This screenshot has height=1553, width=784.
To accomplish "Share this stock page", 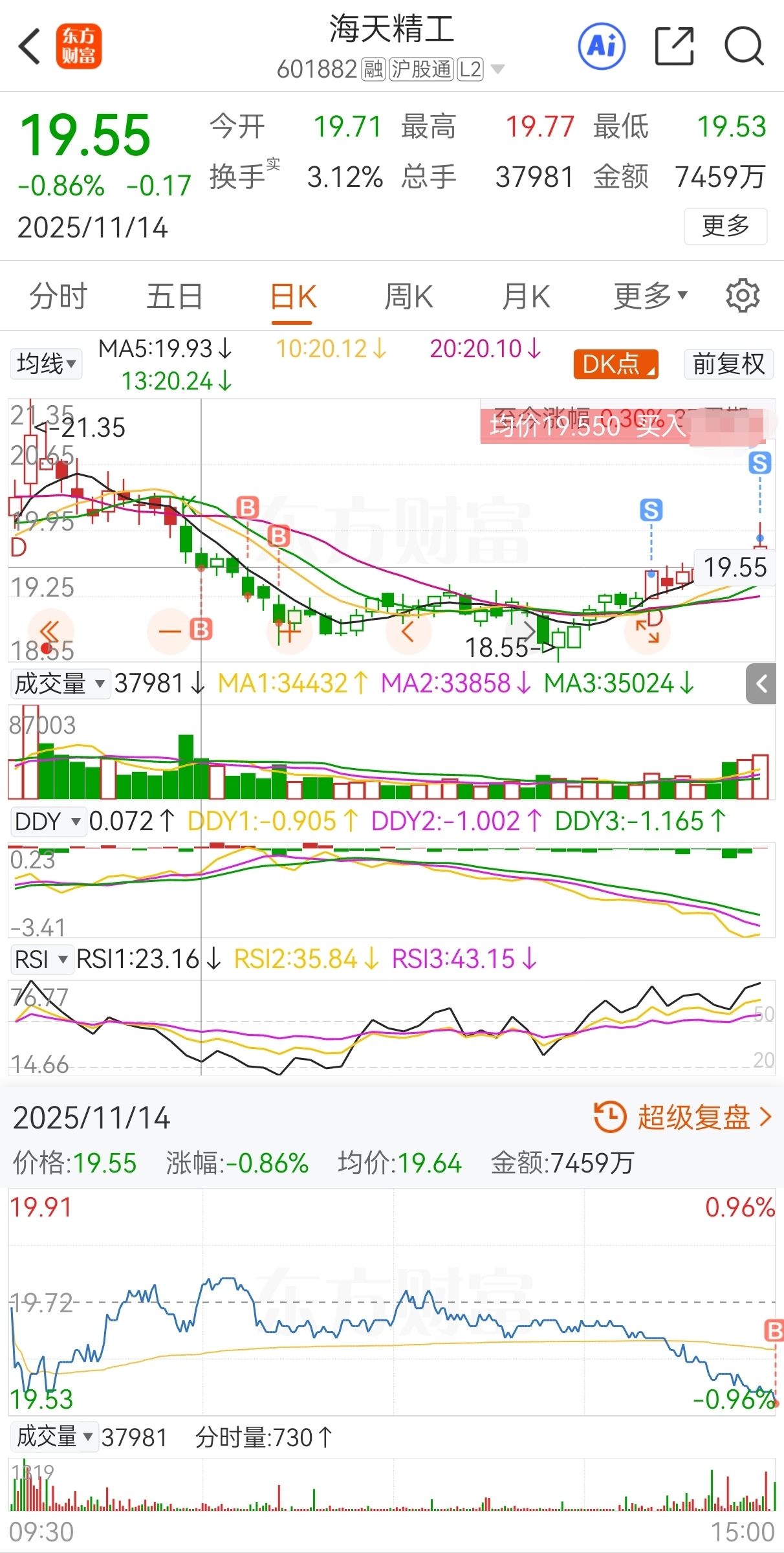I will [x=674, y=47].
